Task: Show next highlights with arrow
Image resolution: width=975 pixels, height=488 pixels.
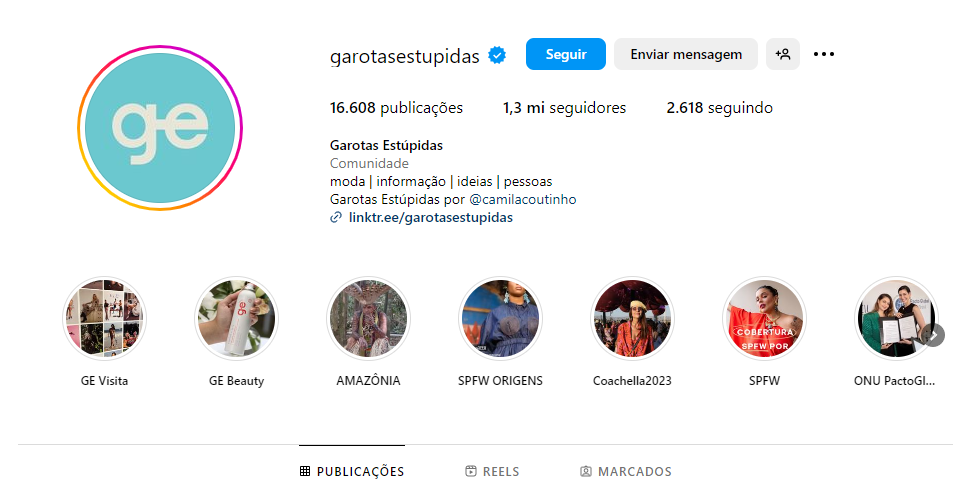Action: pyautogui.click(x=933, y=335)
